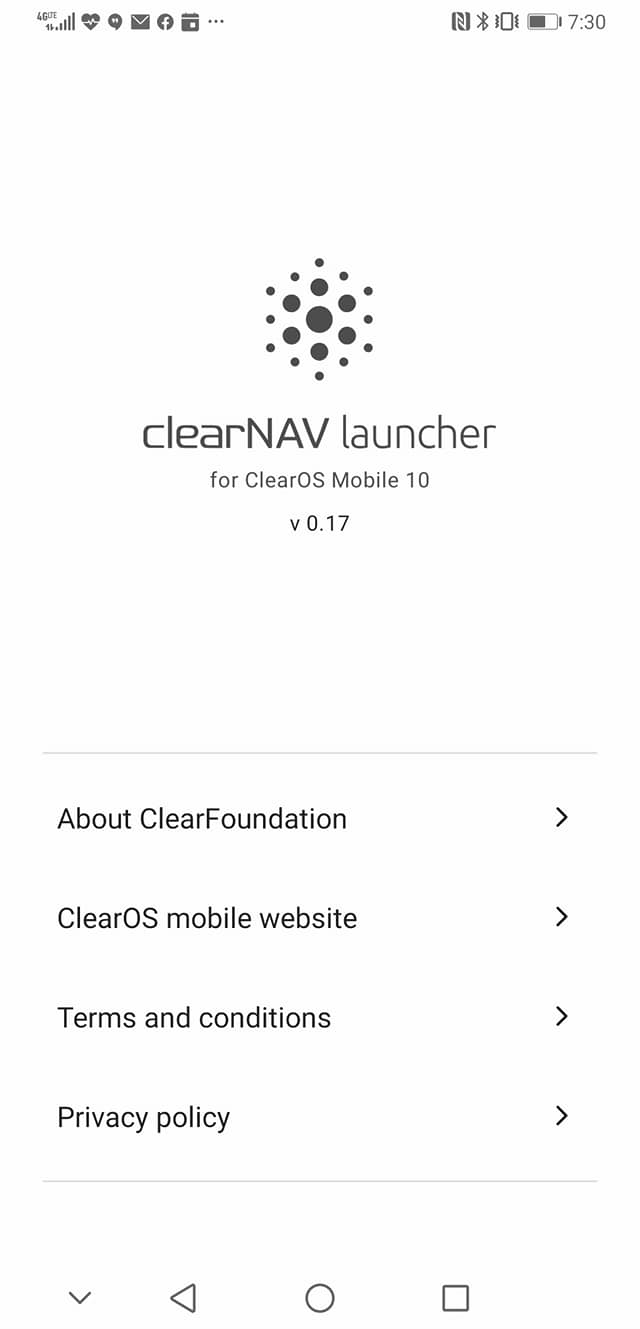This screenshot has width=640, height=1329.
Task: Hide the navigation bar with the down arrow
Action: pyautogui.click(x=80, y=1298)
